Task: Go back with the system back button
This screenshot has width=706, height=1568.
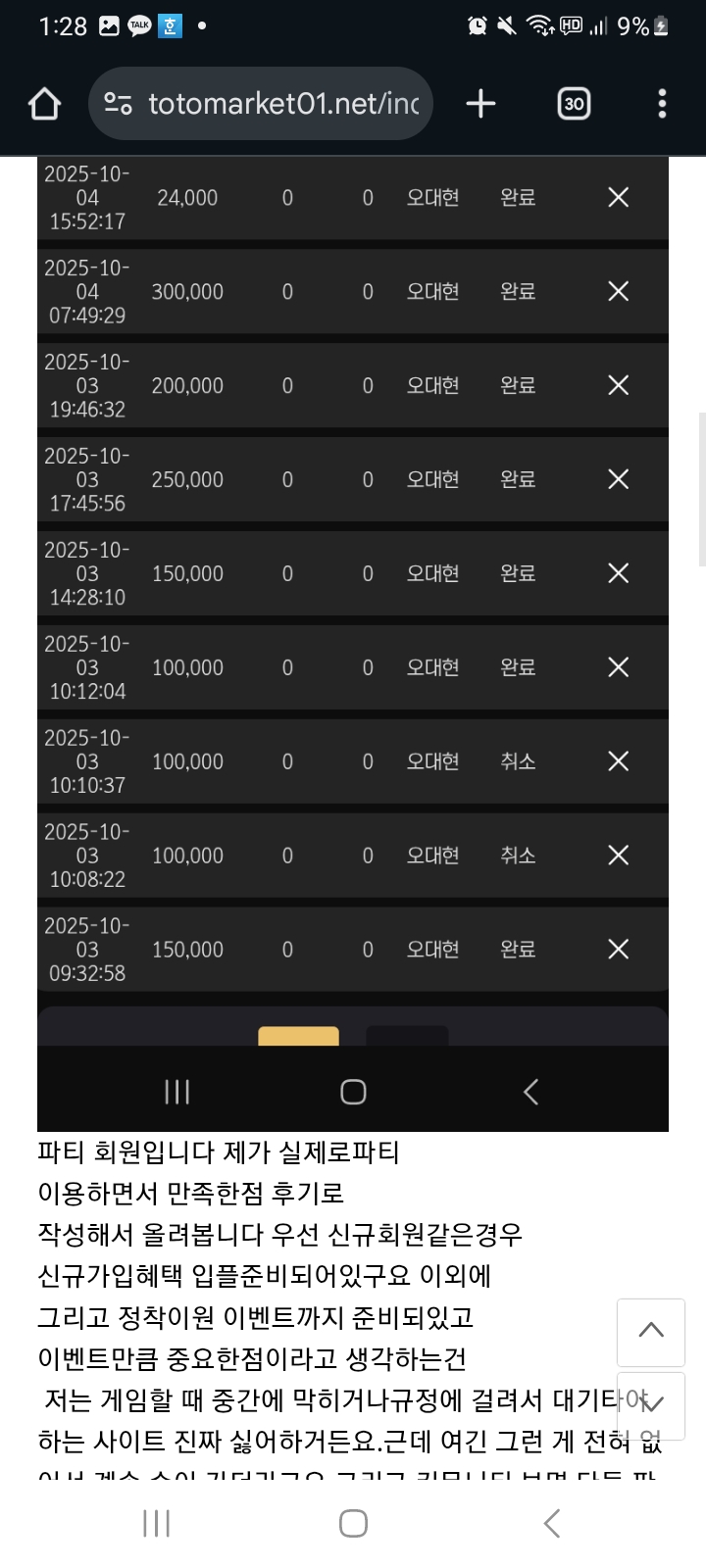Action: pyautogui.click(x=552, y=1523)
